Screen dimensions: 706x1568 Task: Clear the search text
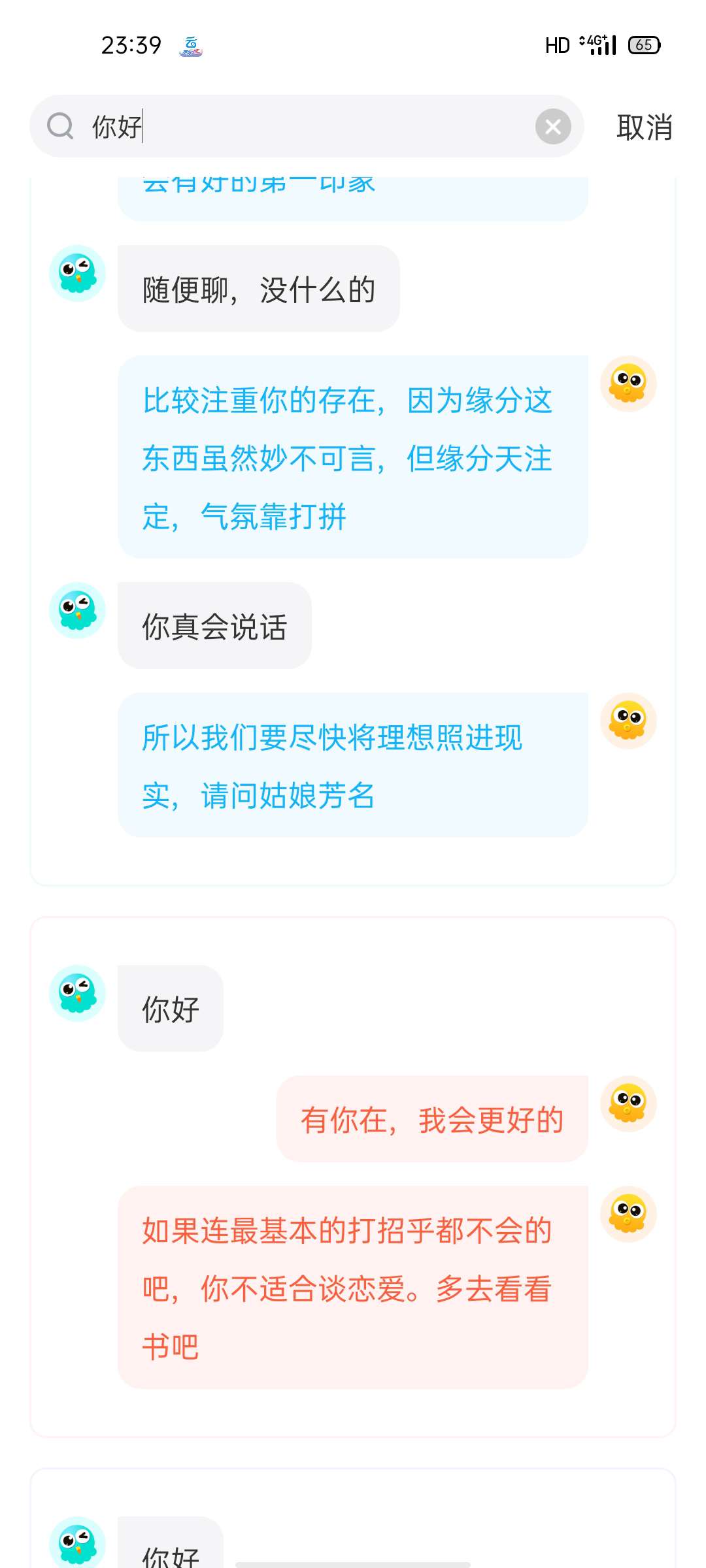[553, 127]
